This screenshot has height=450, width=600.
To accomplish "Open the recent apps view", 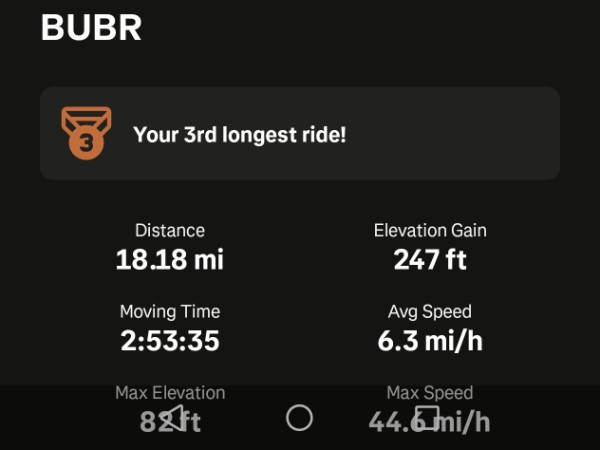I will point(427,418).
